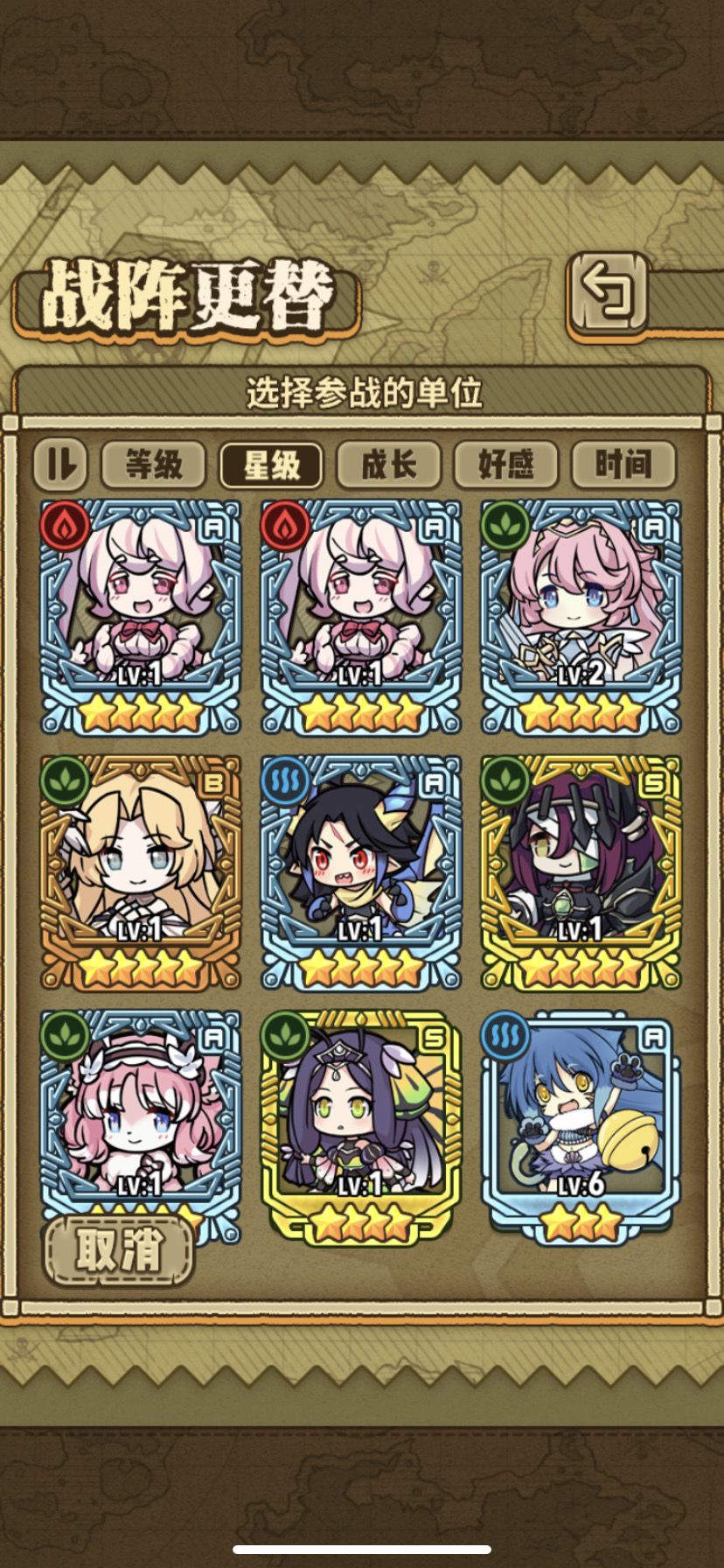Choose the blonde B-rank unit
724x1568 pixels.
(141, 872)
